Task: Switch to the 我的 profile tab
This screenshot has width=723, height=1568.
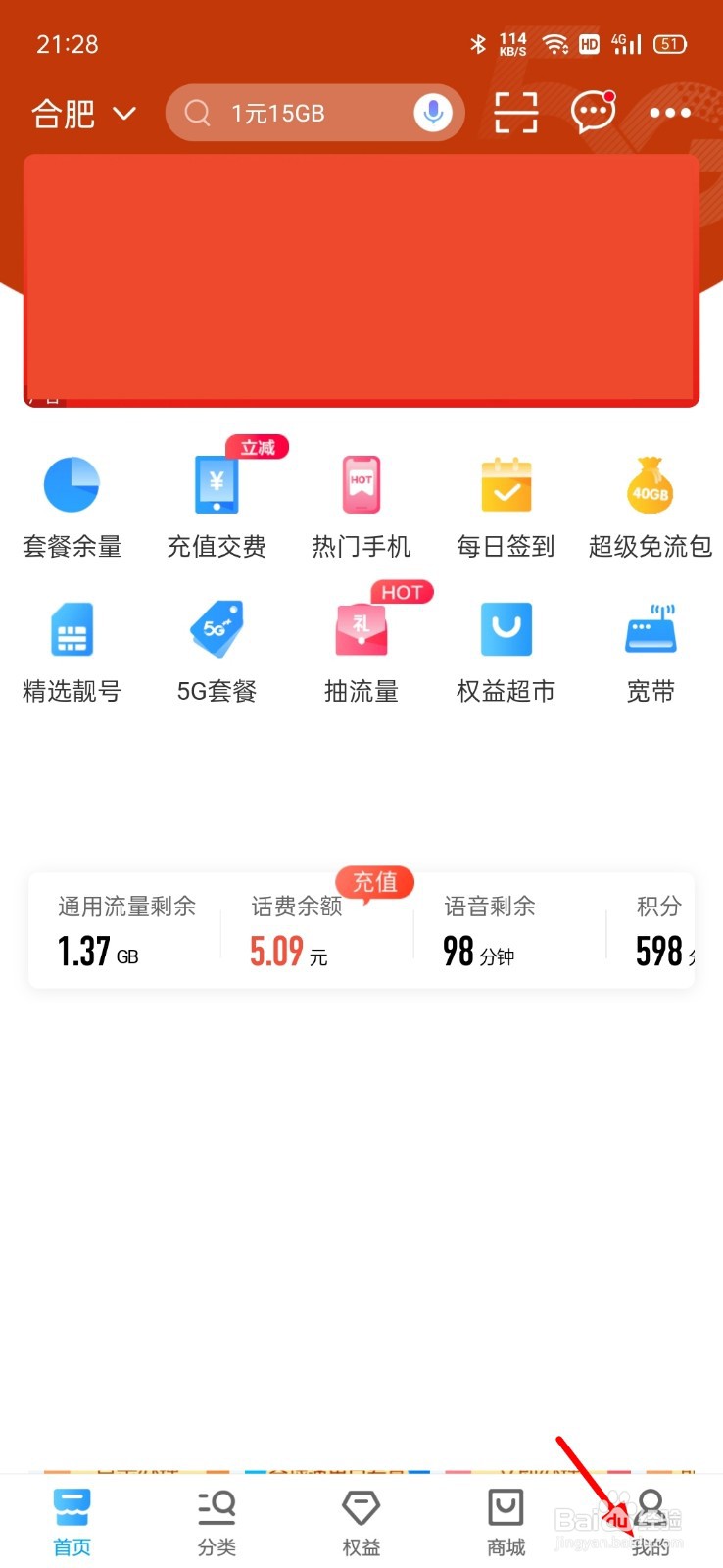Action: tap(651, 1519)
